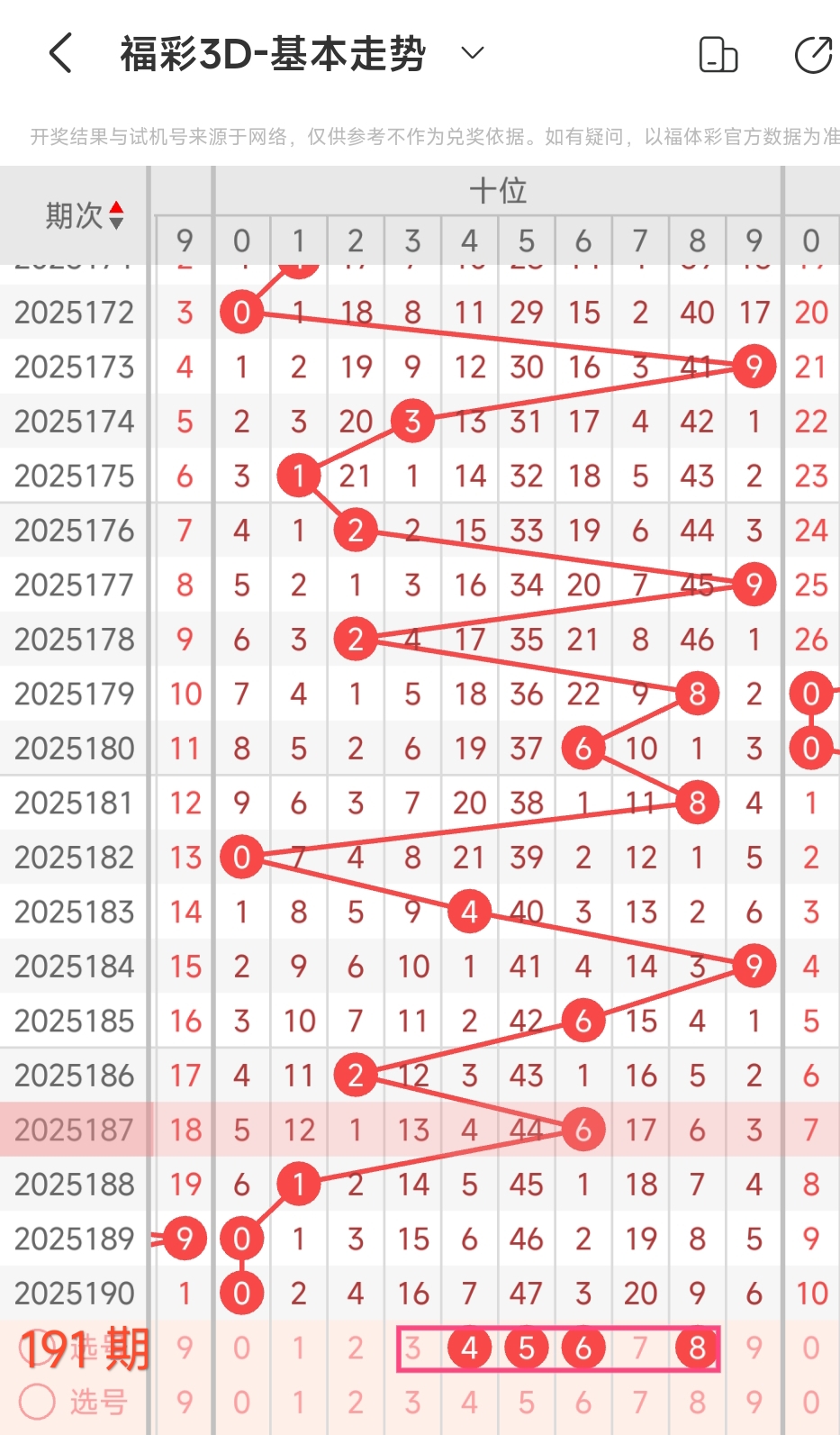The height and width of the screenshot is (1435, 840).
Task: Choose 十位 number 7 in the empty 选号 row
Action: pos(640,1402)
